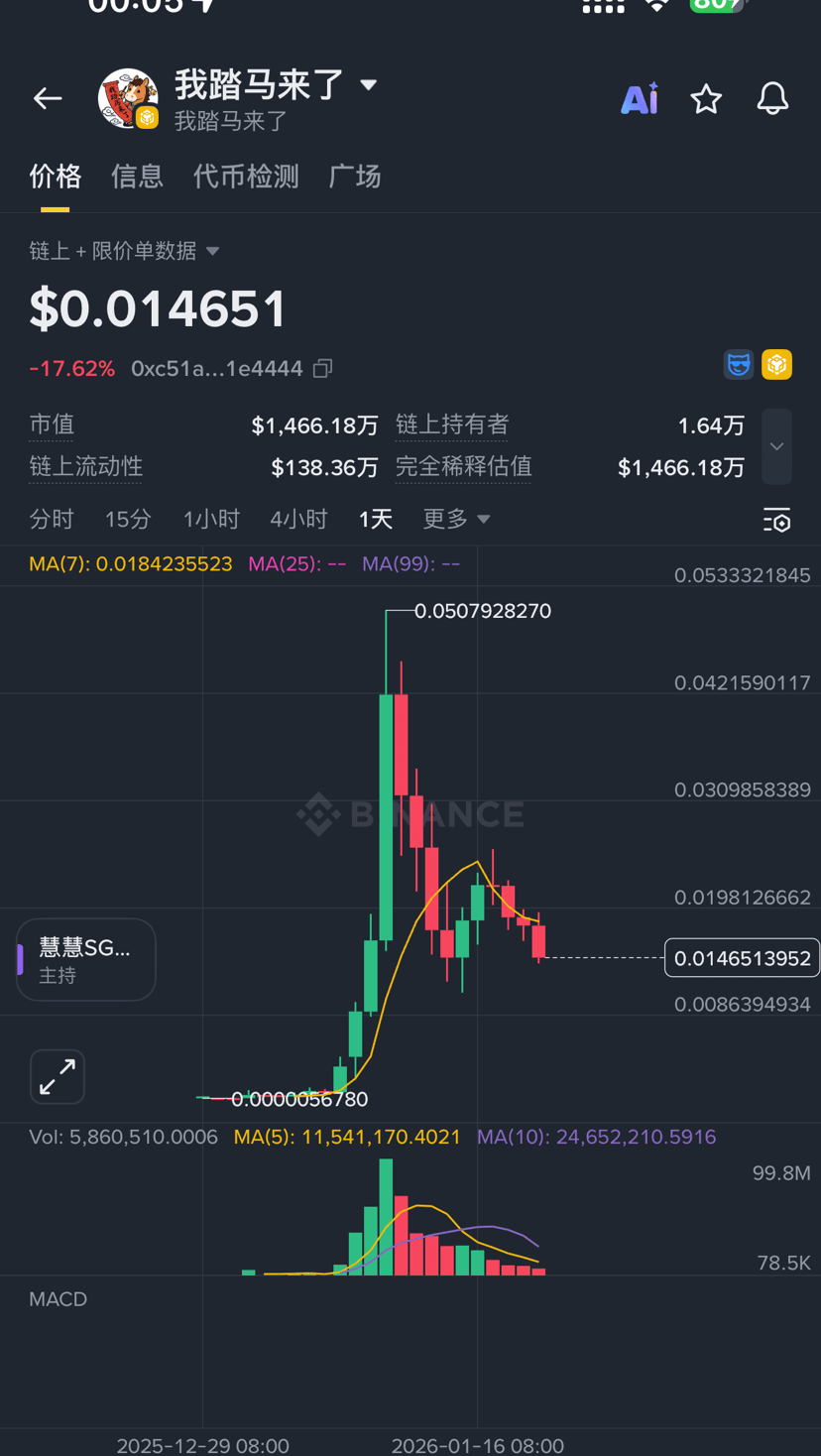This screenshot has width=821, height=1456.
Task: Expand the chart to fullscreen
Action: coord(58,1076)
